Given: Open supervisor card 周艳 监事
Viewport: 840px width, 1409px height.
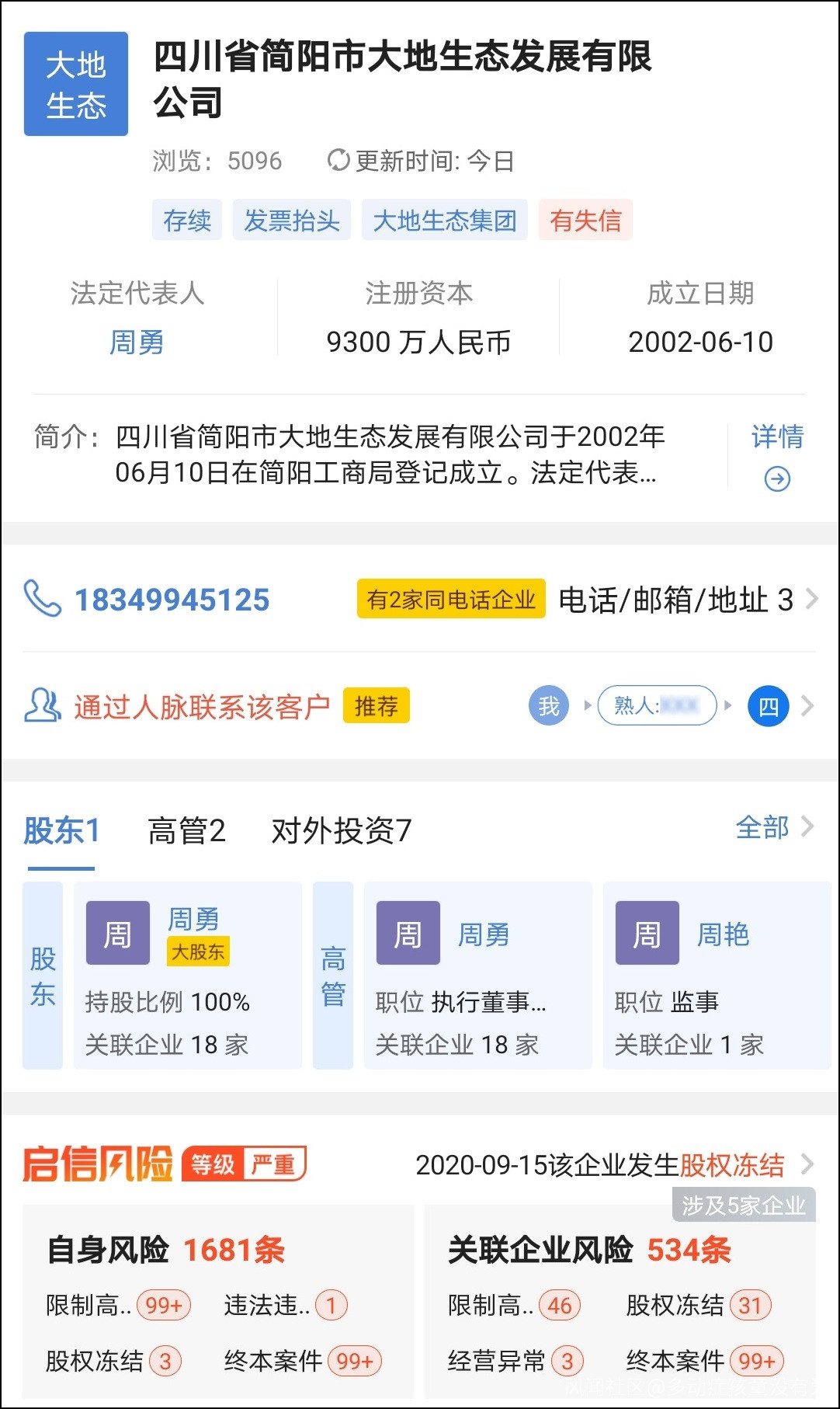Looking at the screenshot, I should [x=717, y=976].
